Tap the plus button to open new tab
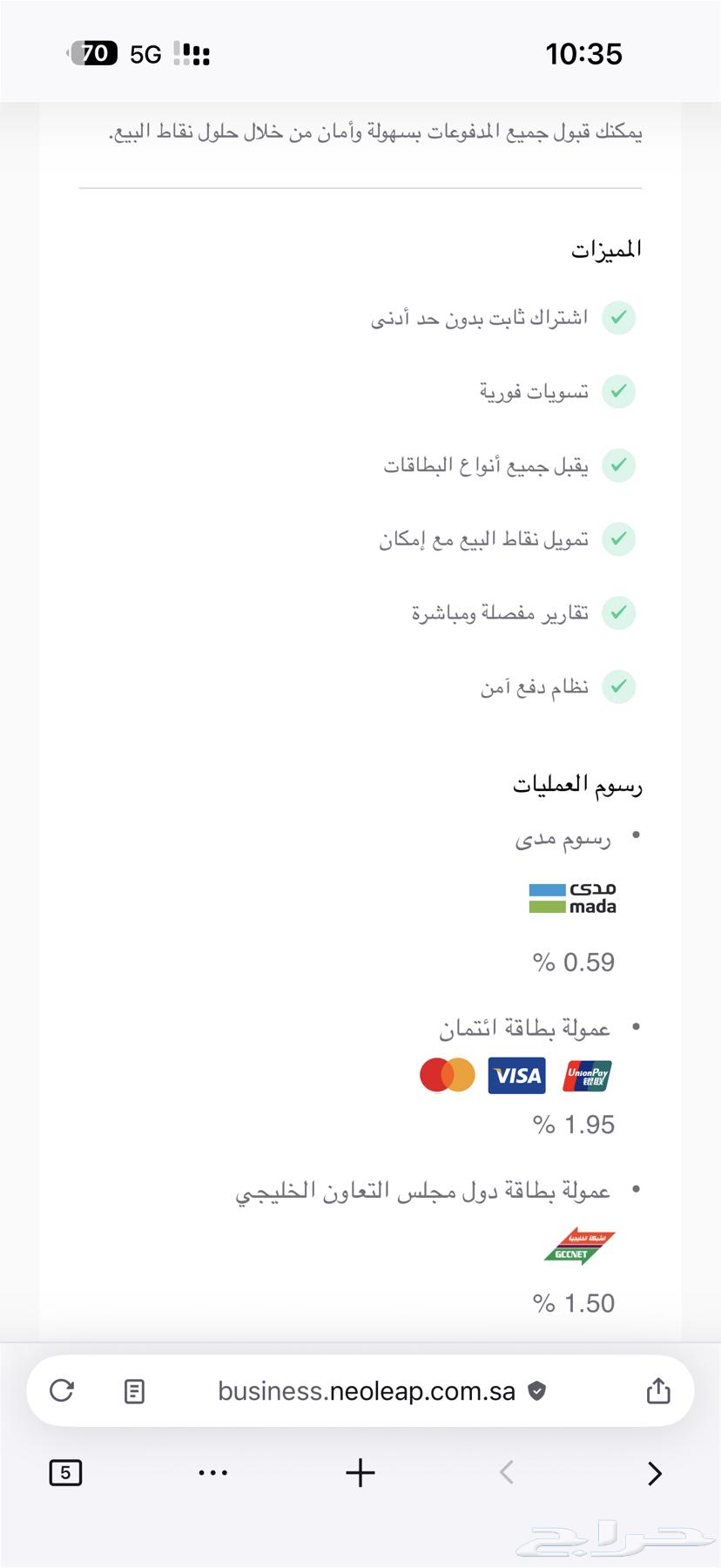The image size is (721, 1568). pos(360,1472)
